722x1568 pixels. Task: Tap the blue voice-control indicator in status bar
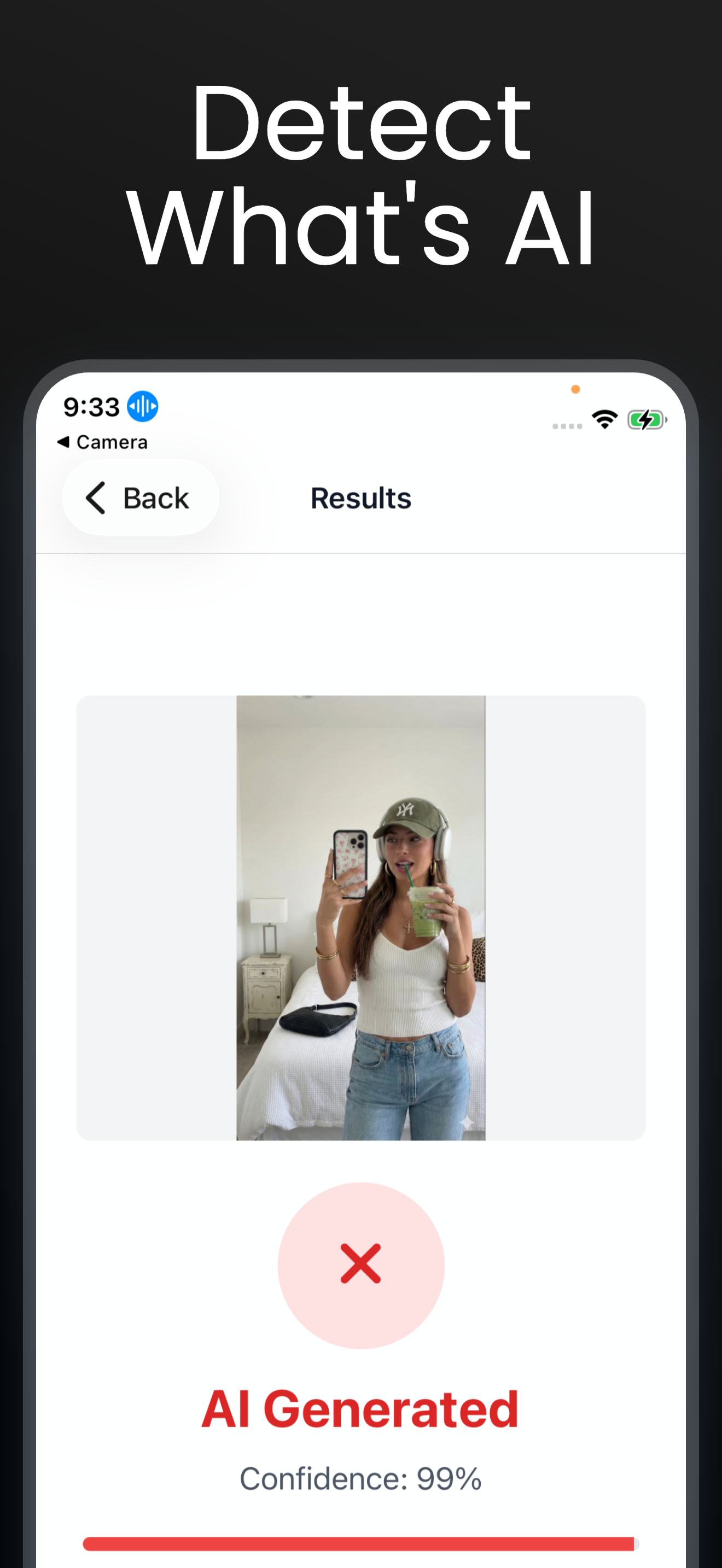point(141,406)
